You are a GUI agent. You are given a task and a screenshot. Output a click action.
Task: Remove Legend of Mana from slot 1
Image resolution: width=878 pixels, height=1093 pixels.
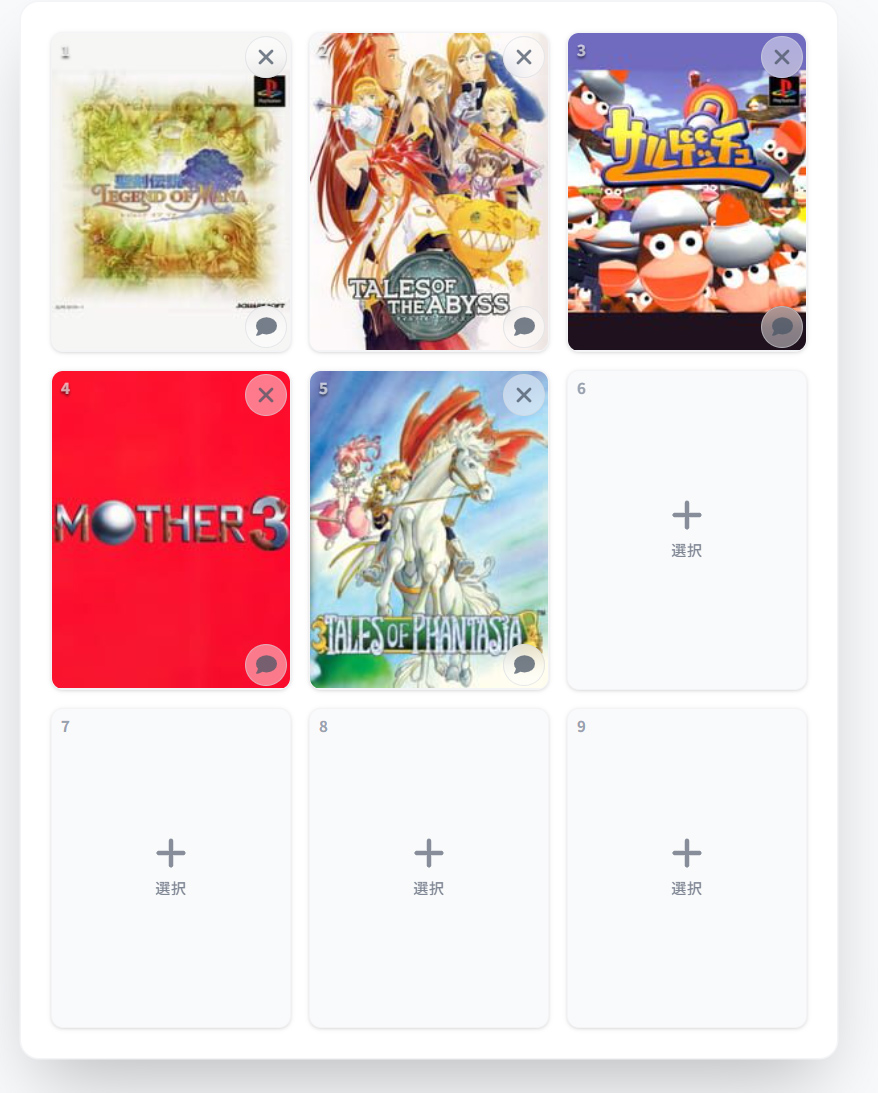tap(265, 57)
